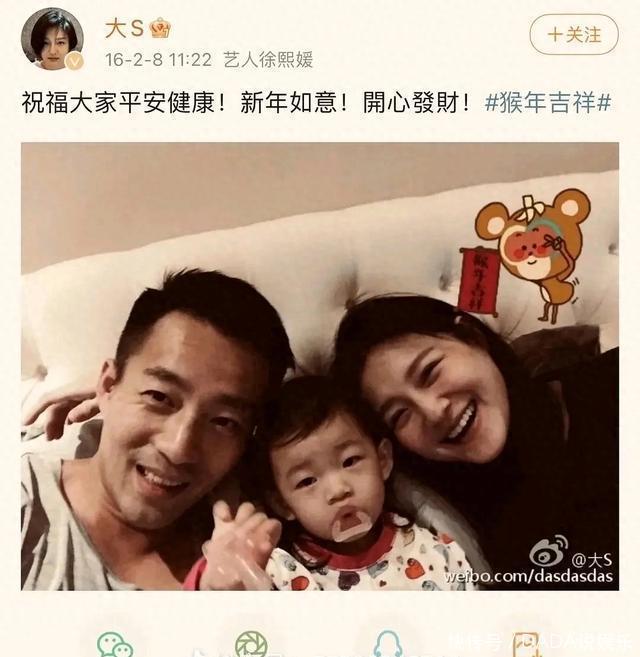
Task: Share the post to QQ
Action: [x=387, y=644]
